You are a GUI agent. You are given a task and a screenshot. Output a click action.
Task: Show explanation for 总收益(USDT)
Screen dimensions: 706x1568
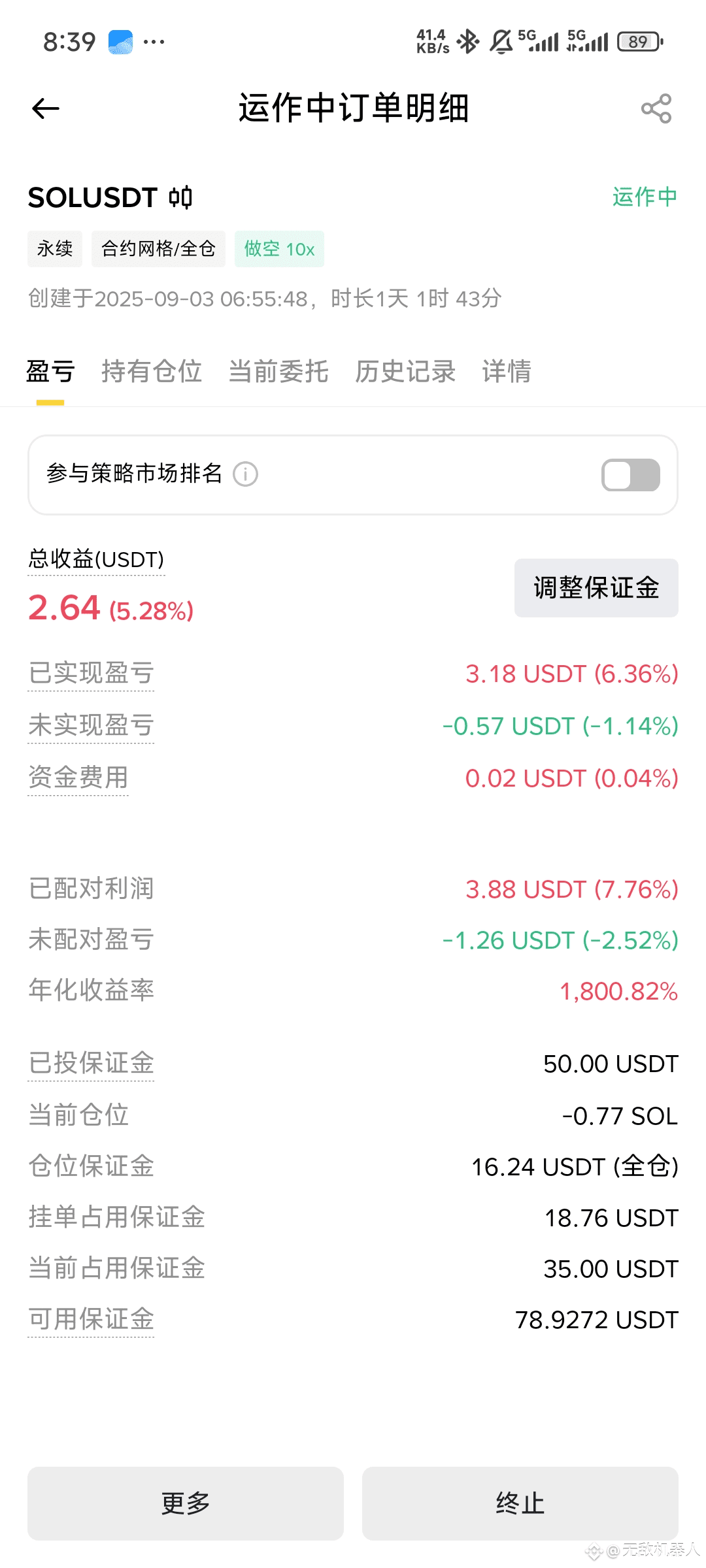click(x=96, y=560)
